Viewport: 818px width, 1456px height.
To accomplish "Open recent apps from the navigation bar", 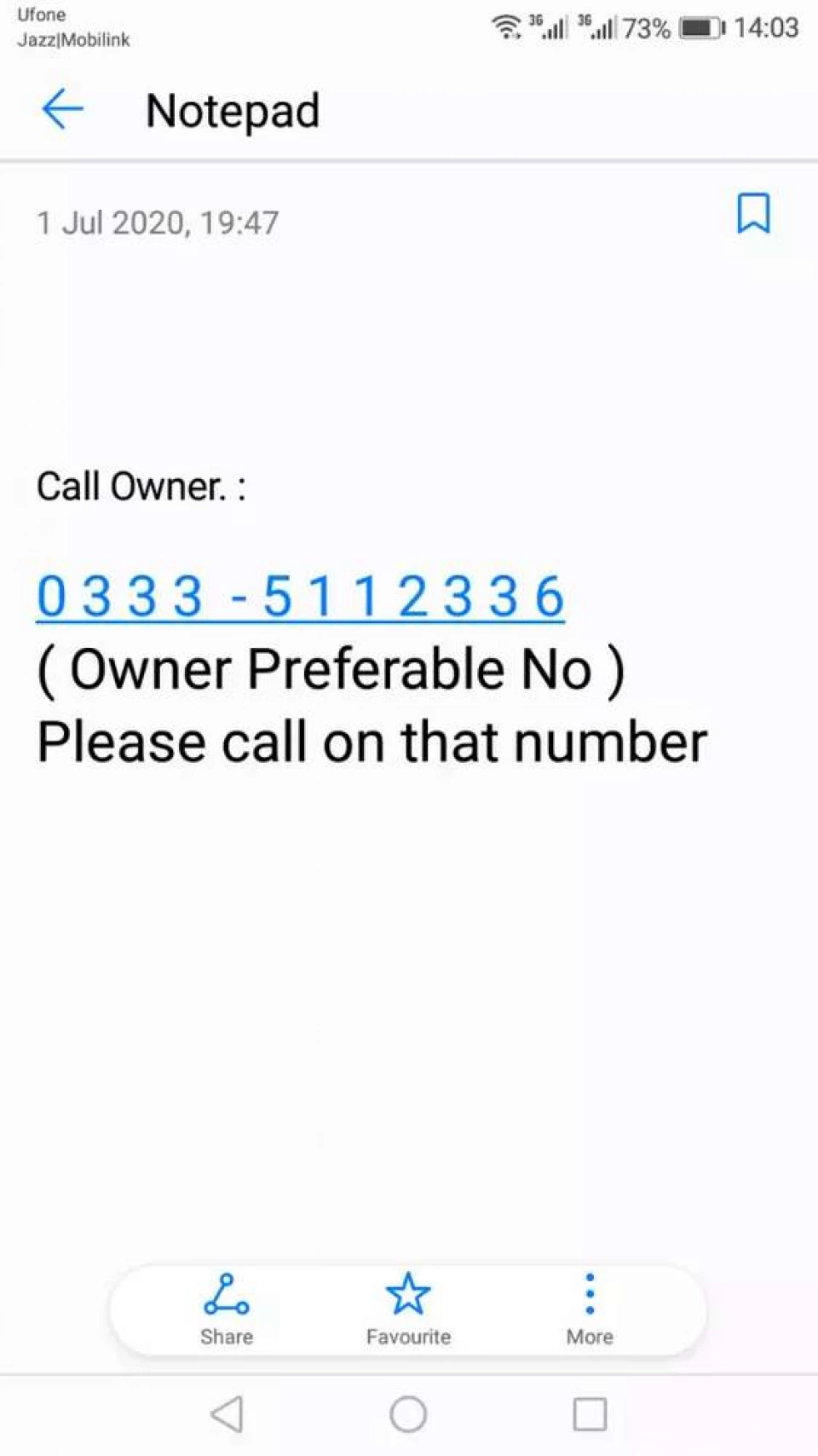I will (x=590, y=1414).
